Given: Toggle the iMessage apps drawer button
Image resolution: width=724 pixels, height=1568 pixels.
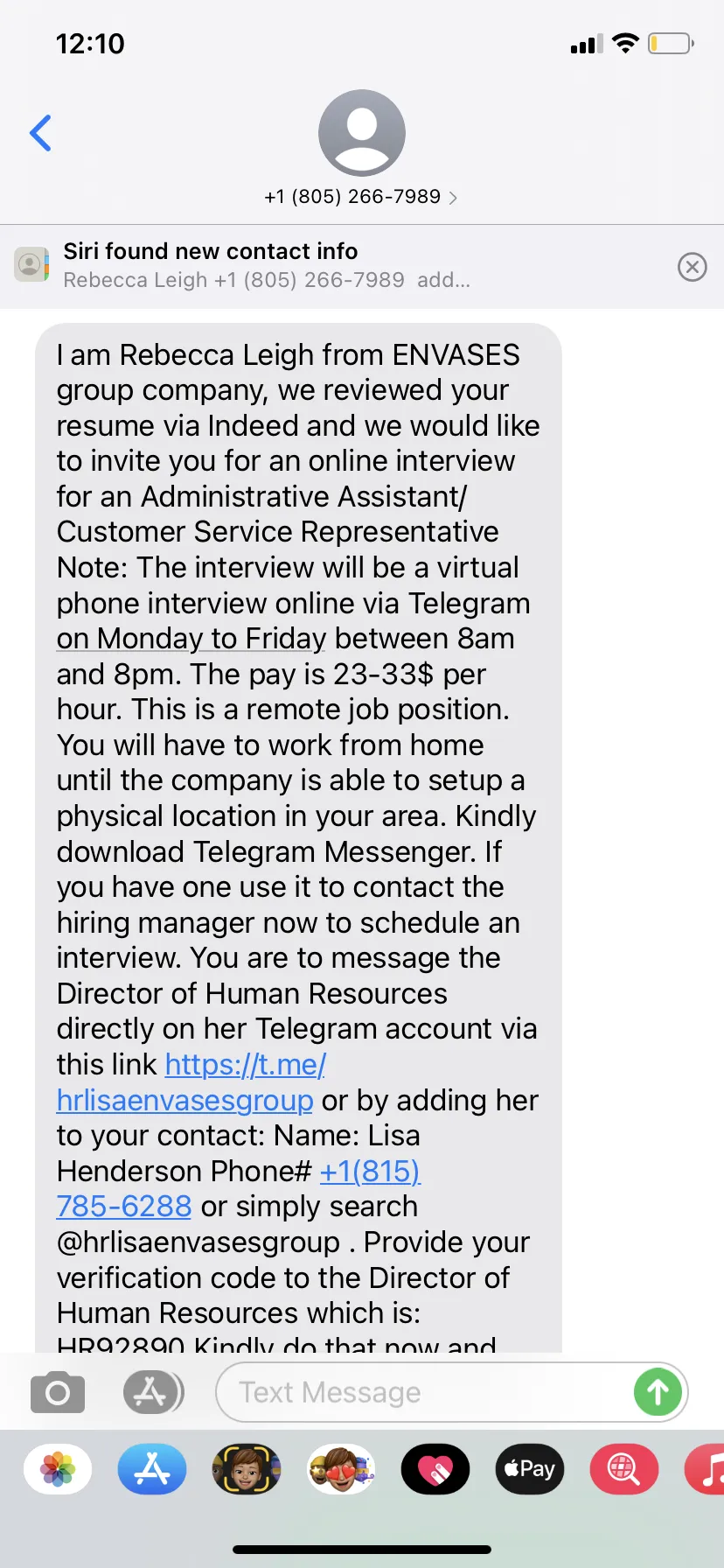Looking at the screenshot, I should point(152,1392).
